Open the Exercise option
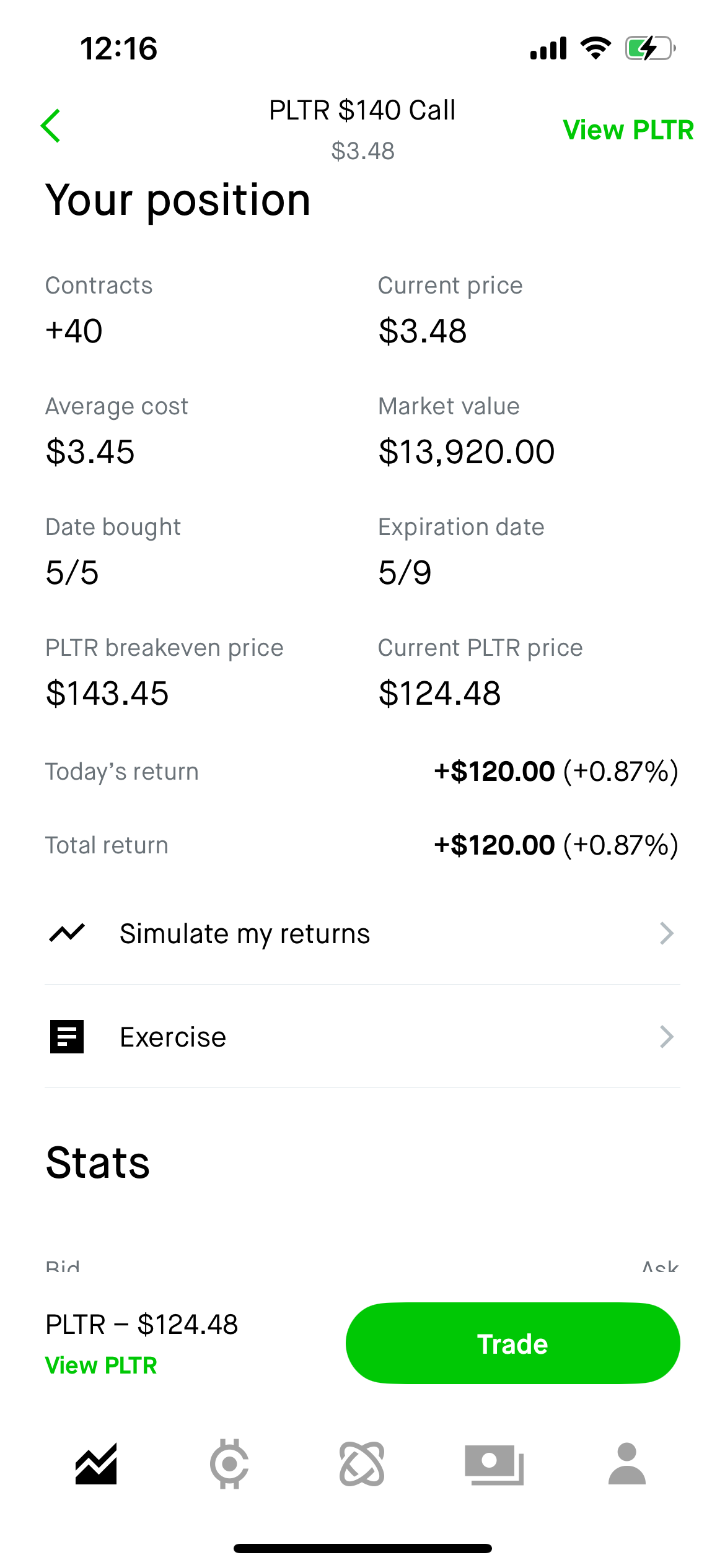 [362, 1037]
